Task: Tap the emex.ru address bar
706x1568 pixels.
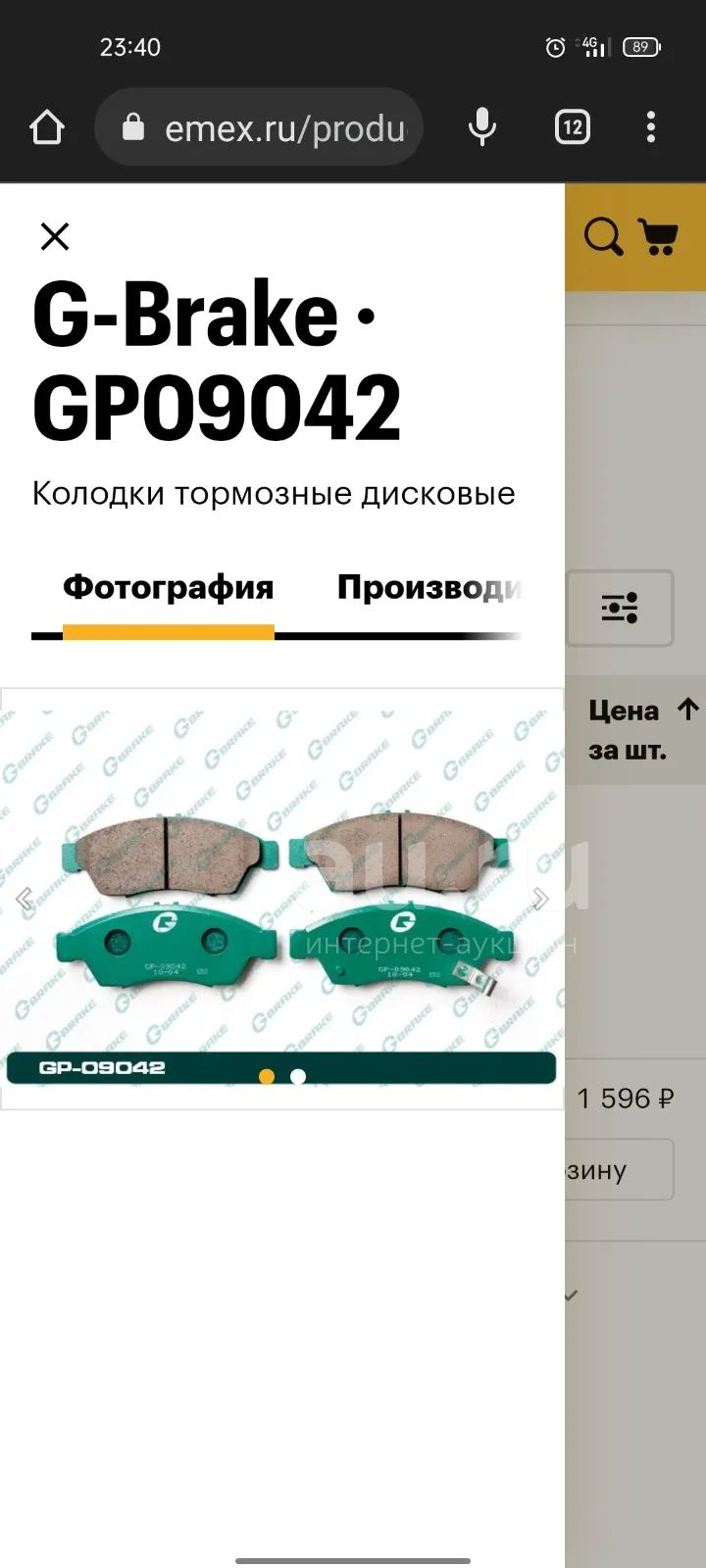Action: coord(259,127)
